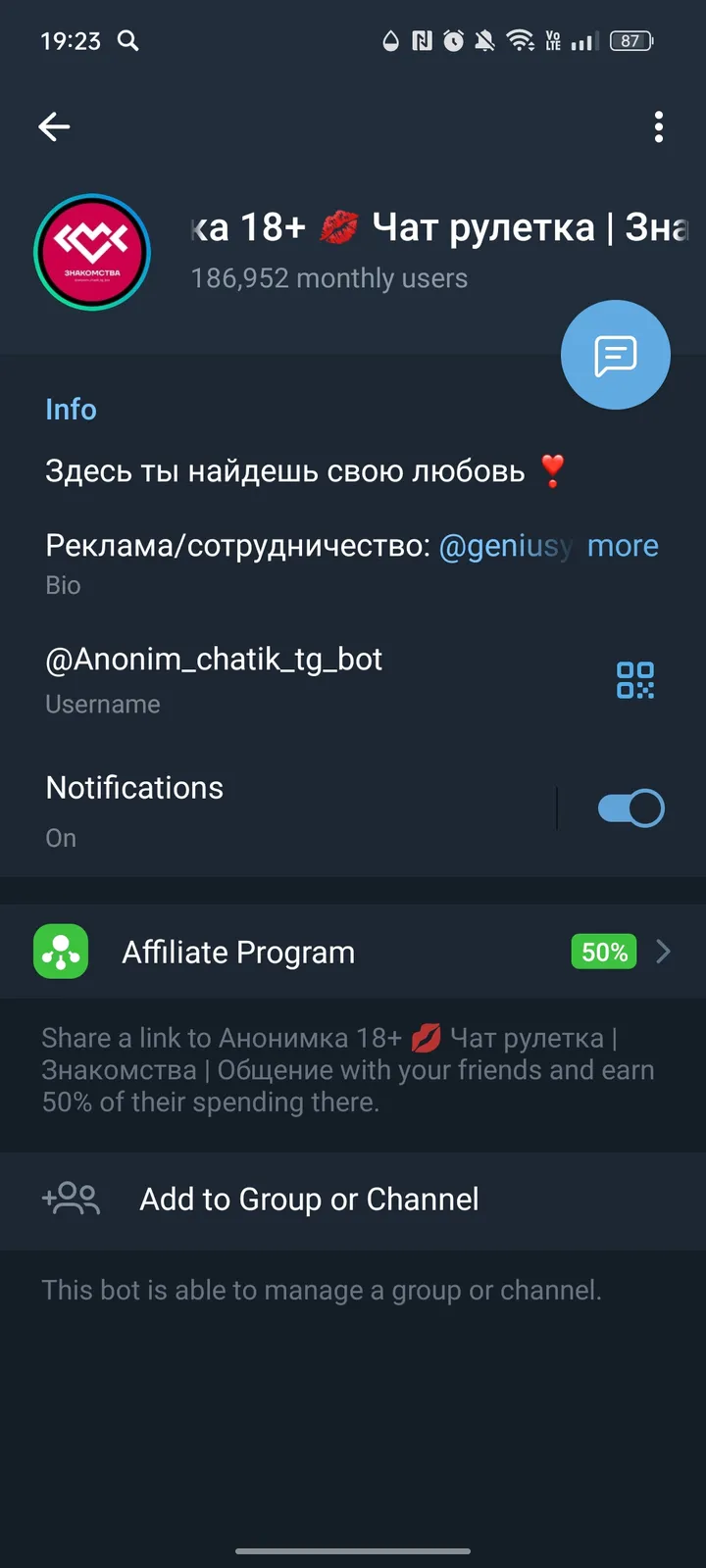Tap the green 50% badge

coord(603,951)
